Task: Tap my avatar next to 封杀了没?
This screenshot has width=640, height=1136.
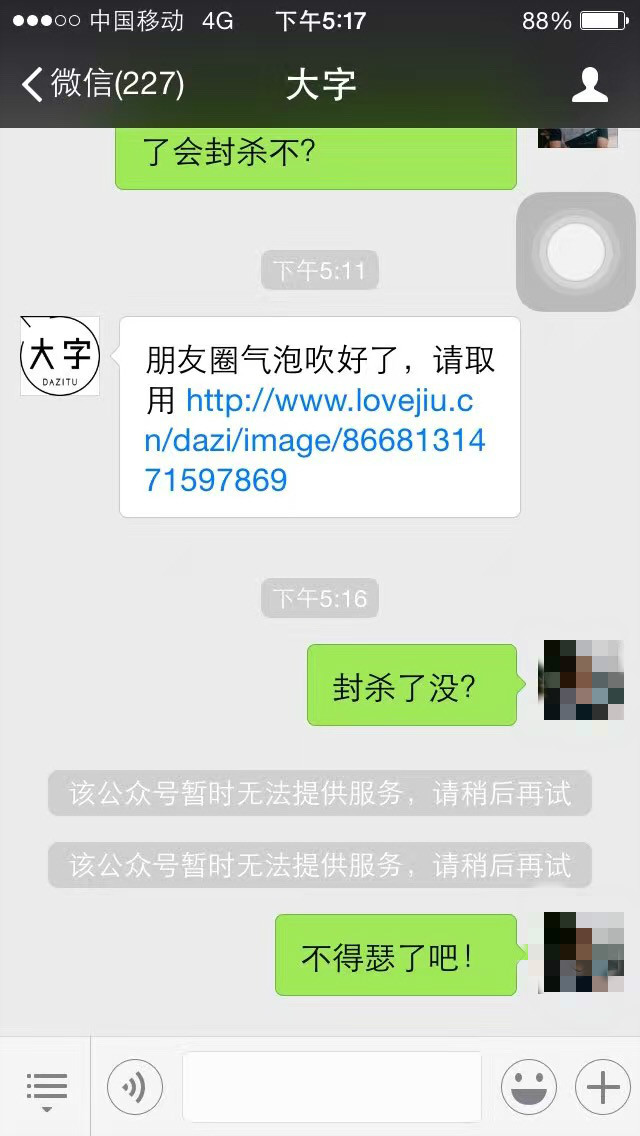Action: click(583, 681)
